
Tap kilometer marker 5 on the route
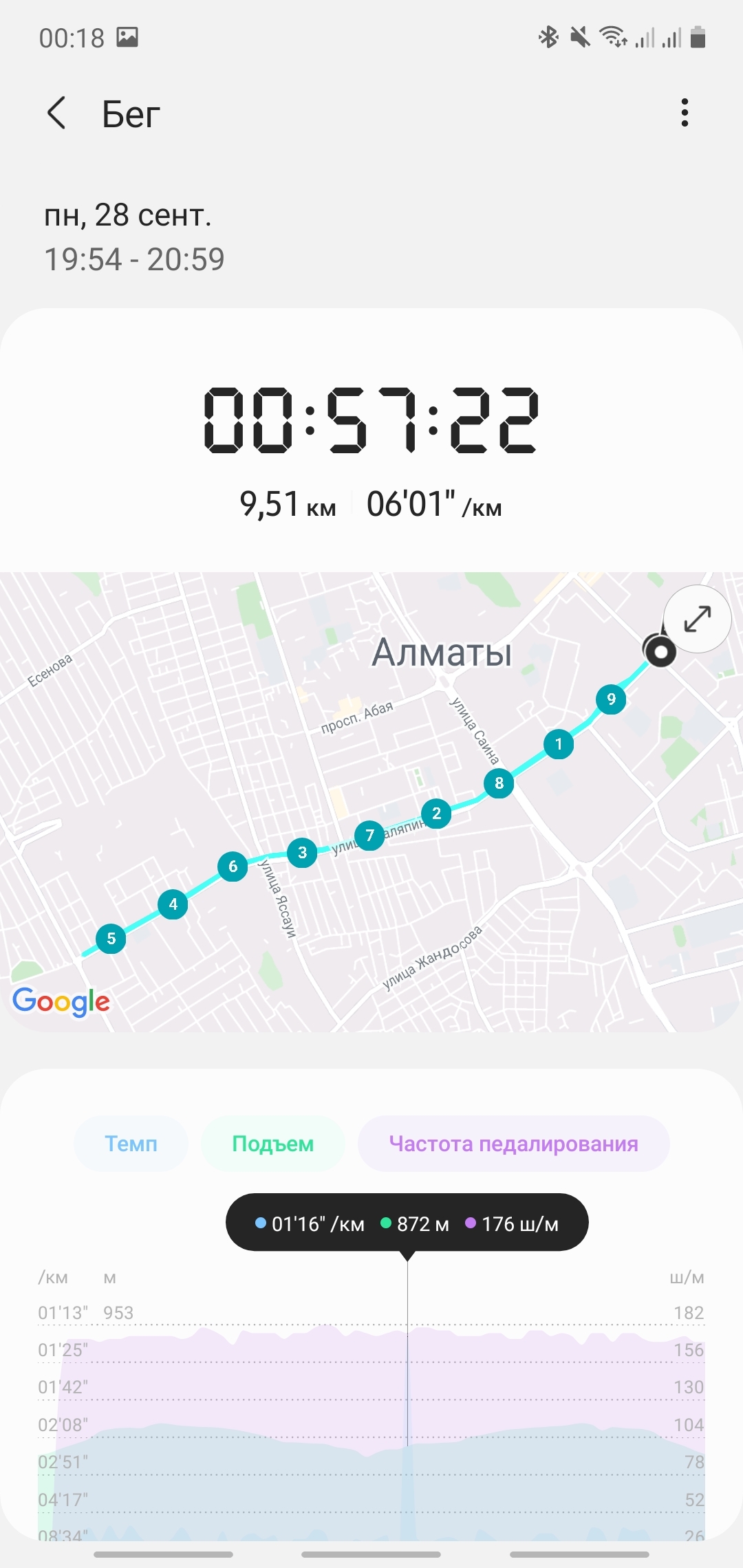tap(111, 939)
